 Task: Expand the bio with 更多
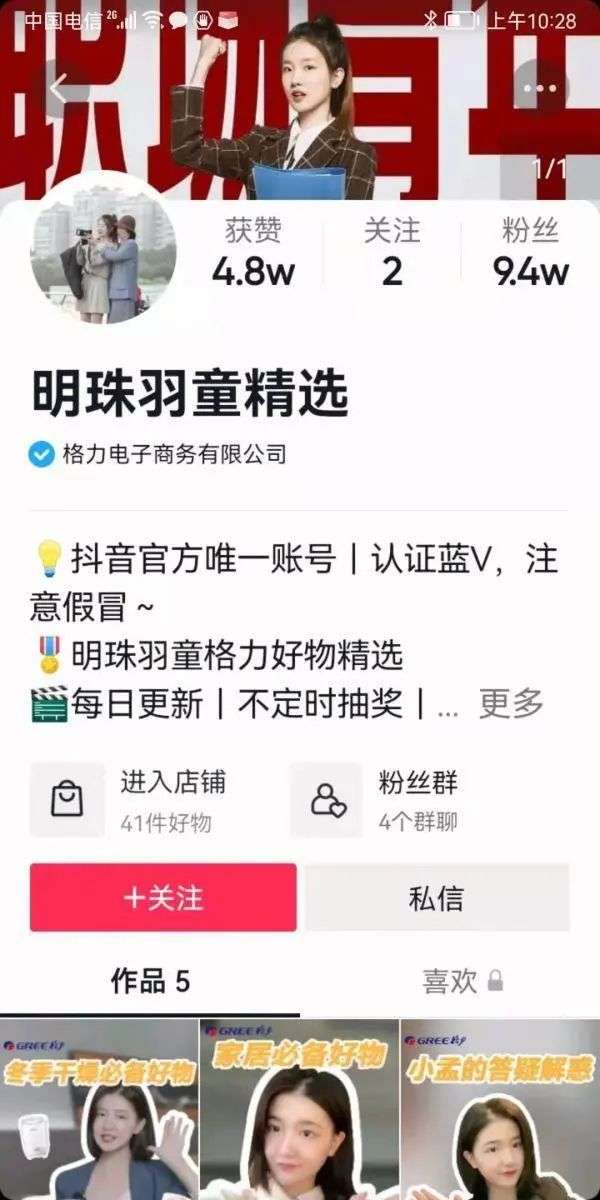[511, 703]
